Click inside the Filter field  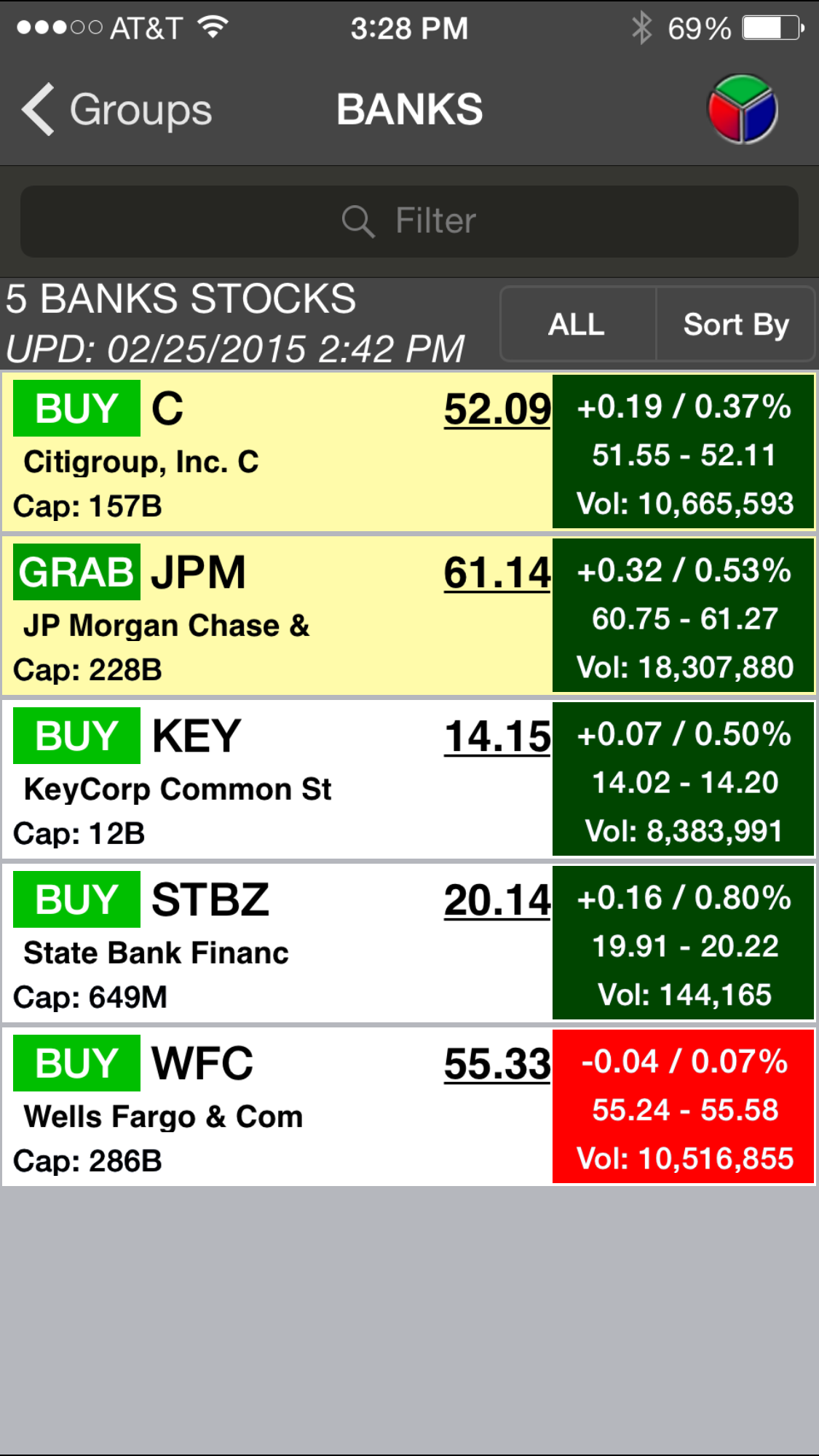[x=410, y=220]
